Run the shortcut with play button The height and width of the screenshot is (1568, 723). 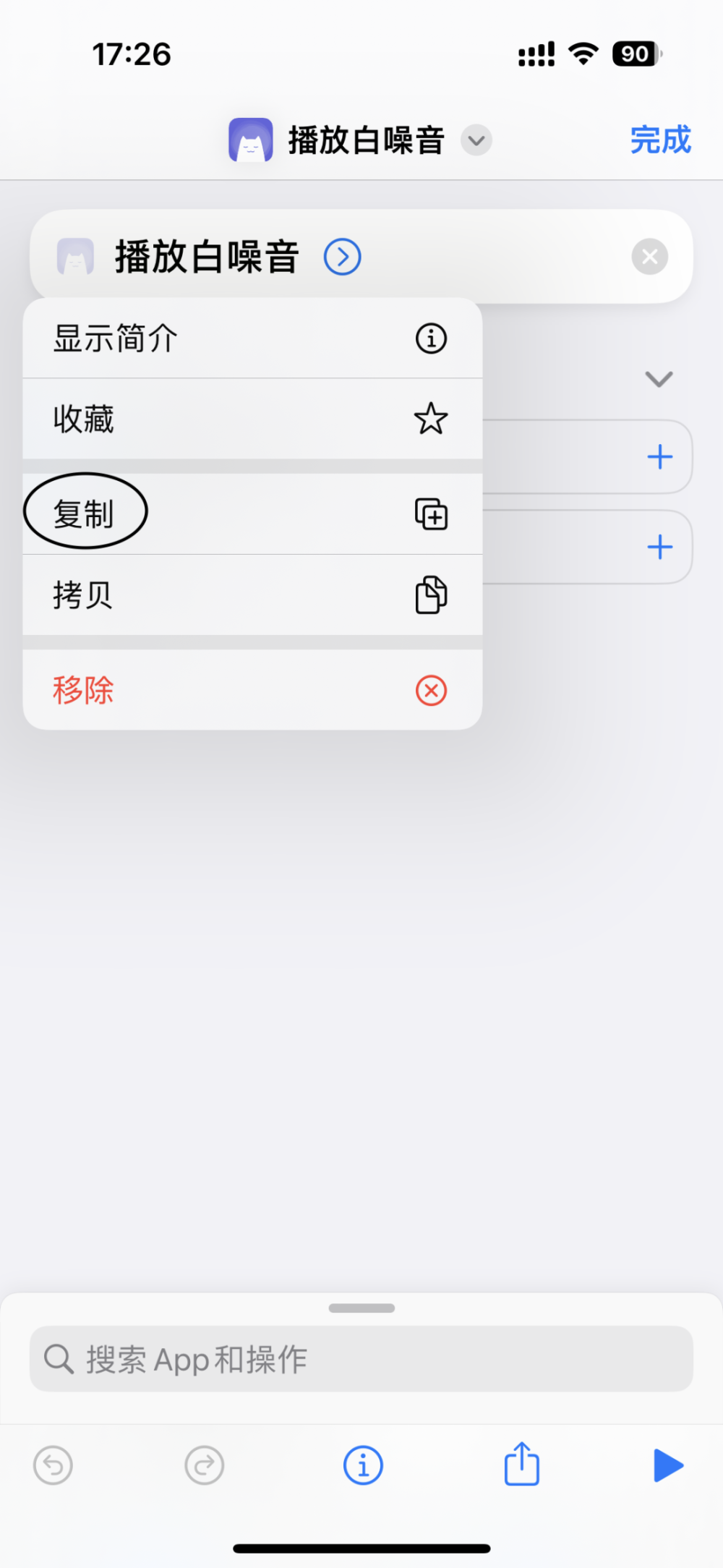tap(667, 1465)
